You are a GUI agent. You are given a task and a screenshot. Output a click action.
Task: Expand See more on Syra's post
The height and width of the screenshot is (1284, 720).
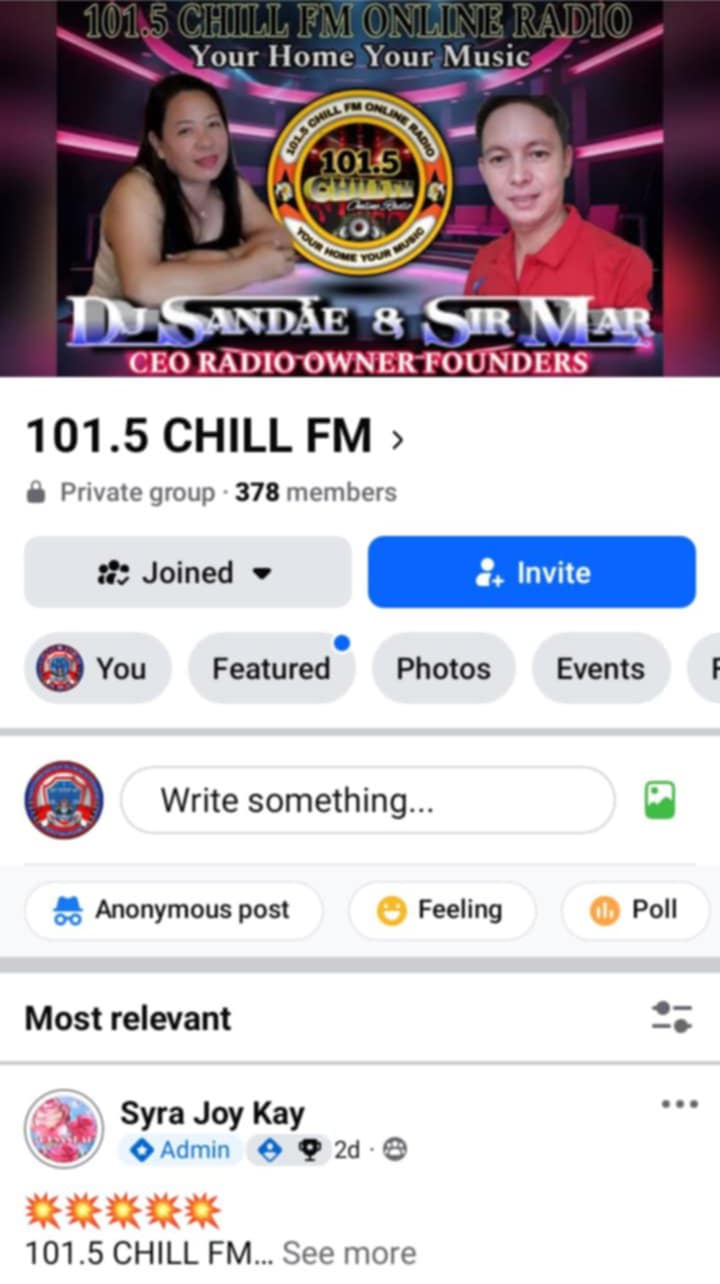point(348,1253)
